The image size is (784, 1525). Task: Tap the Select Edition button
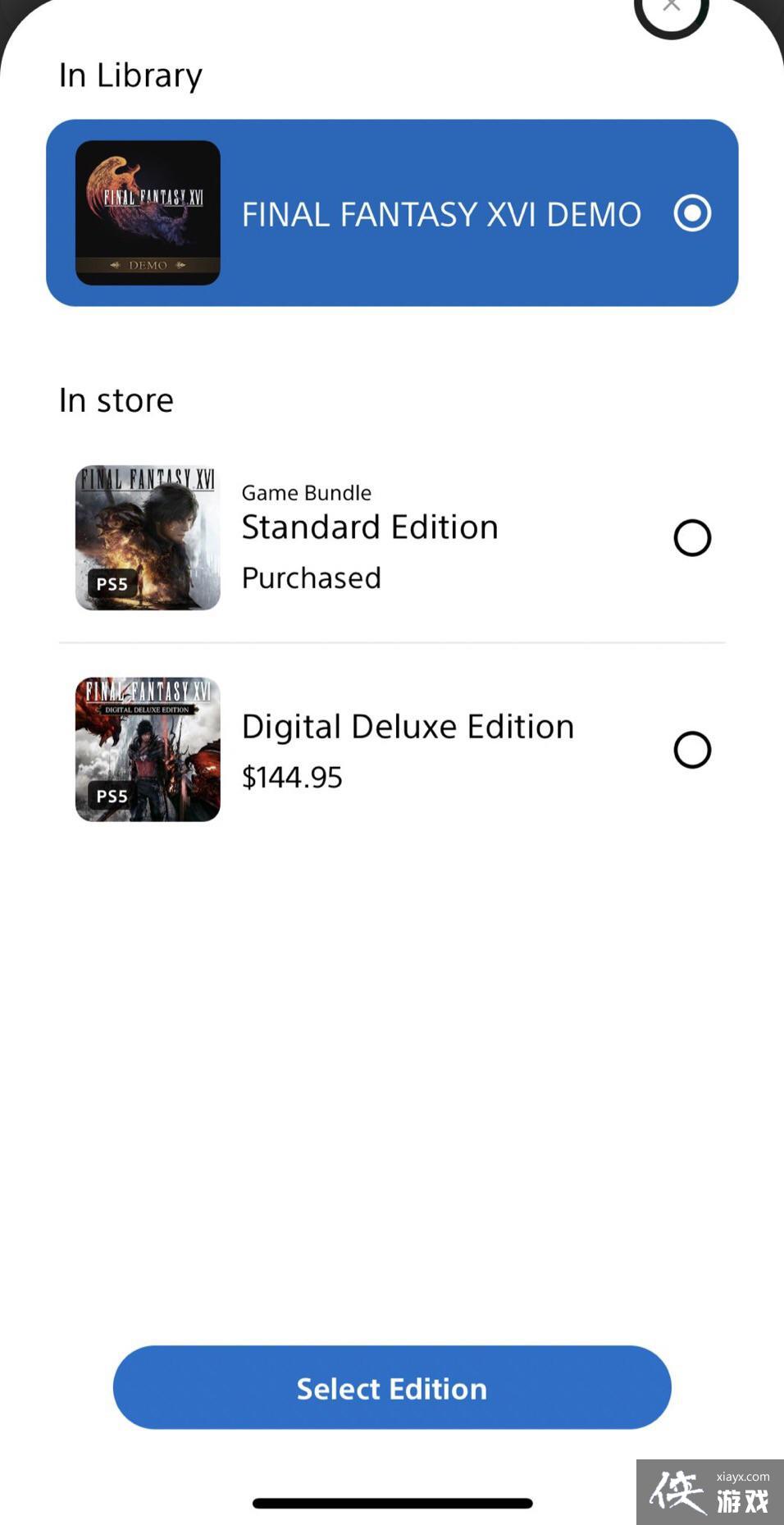pyautogui.click(x=392, y=1388)
